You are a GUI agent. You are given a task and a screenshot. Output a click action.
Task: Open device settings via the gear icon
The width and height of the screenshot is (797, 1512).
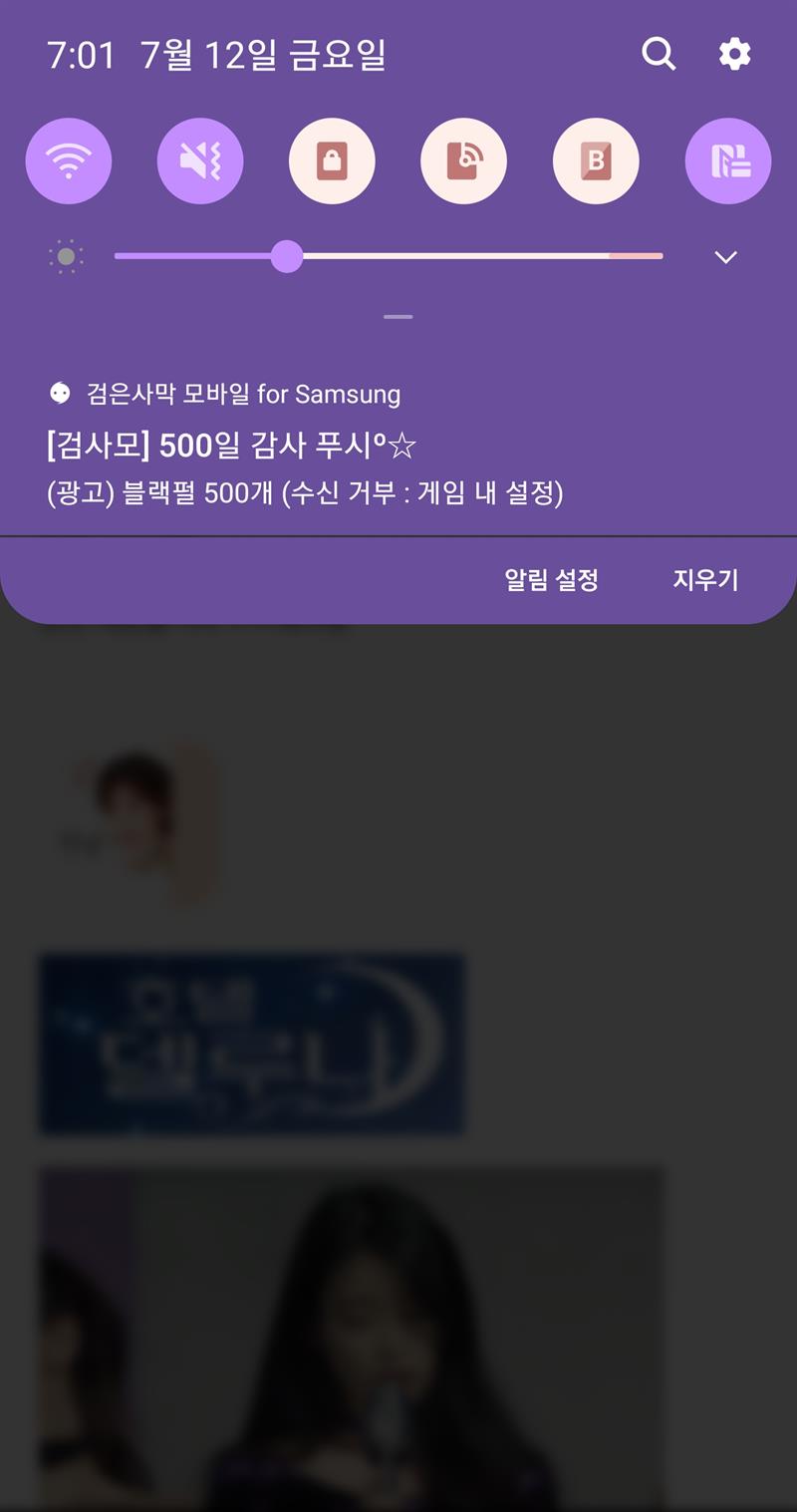735,54
